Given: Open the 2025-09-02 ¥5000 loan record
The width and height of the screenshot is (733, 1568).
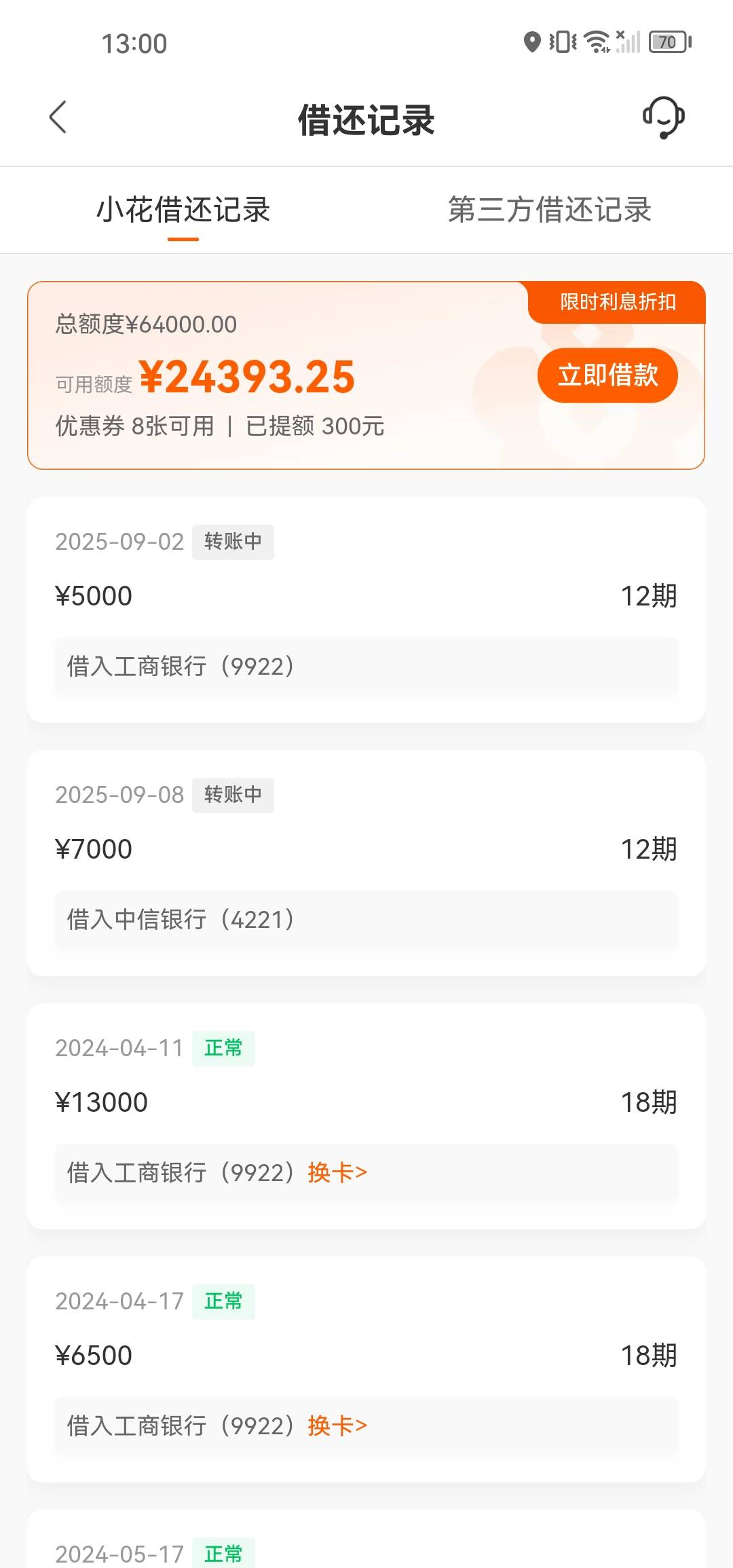Looking at the screenshot, I should [x=366, y=610].
